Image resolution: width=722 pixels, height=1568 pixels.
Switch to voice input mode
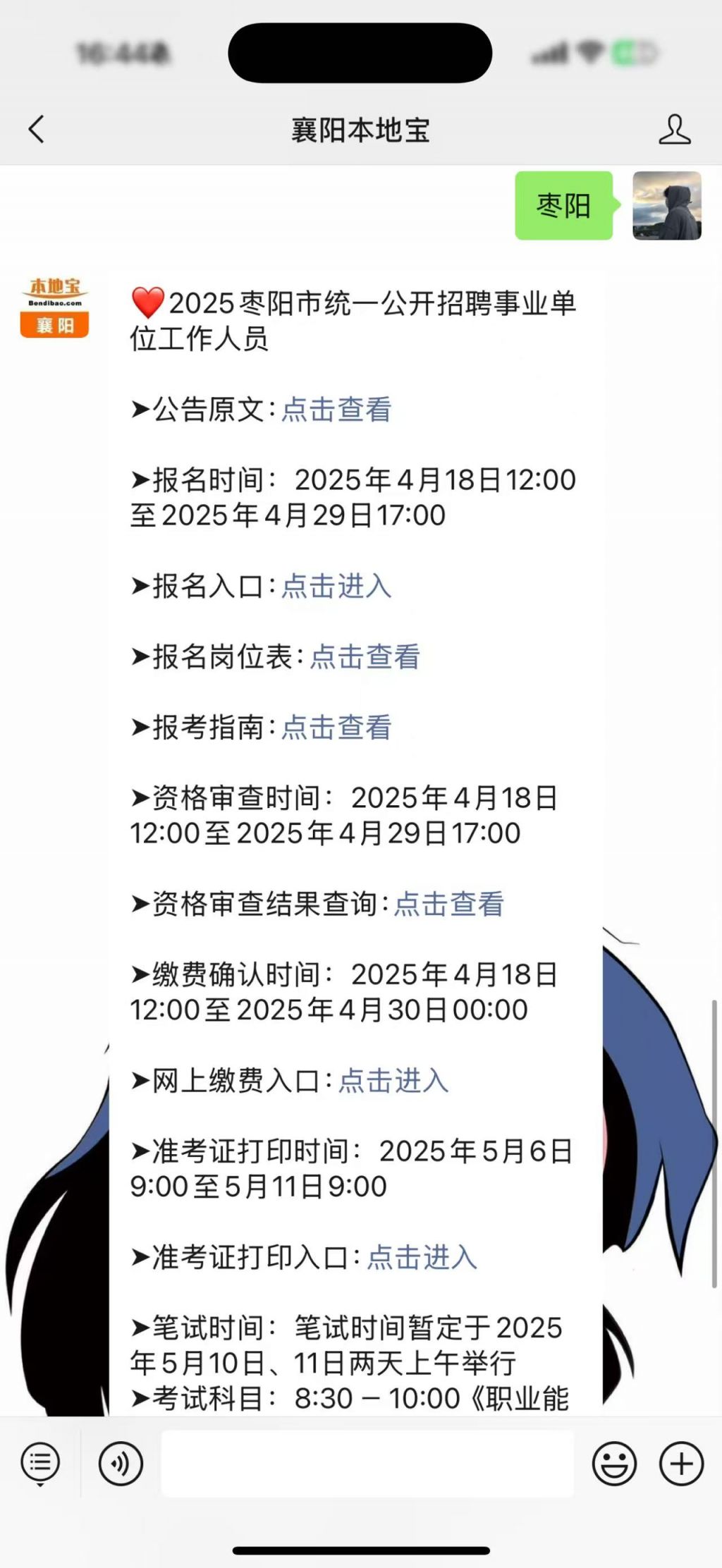click(x=121, y=1464)
